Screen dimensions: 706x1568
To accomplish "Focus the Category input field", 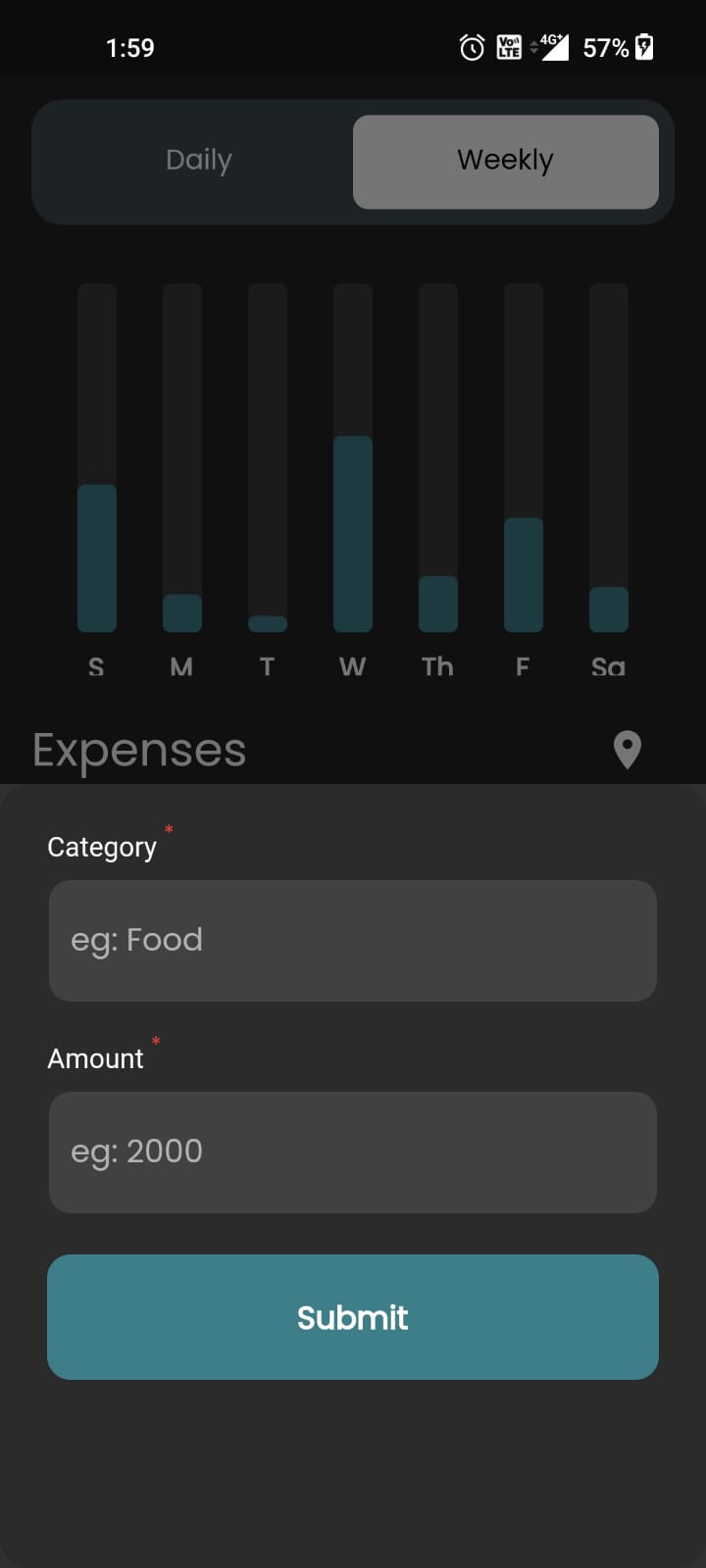I will tap(353, 941).
